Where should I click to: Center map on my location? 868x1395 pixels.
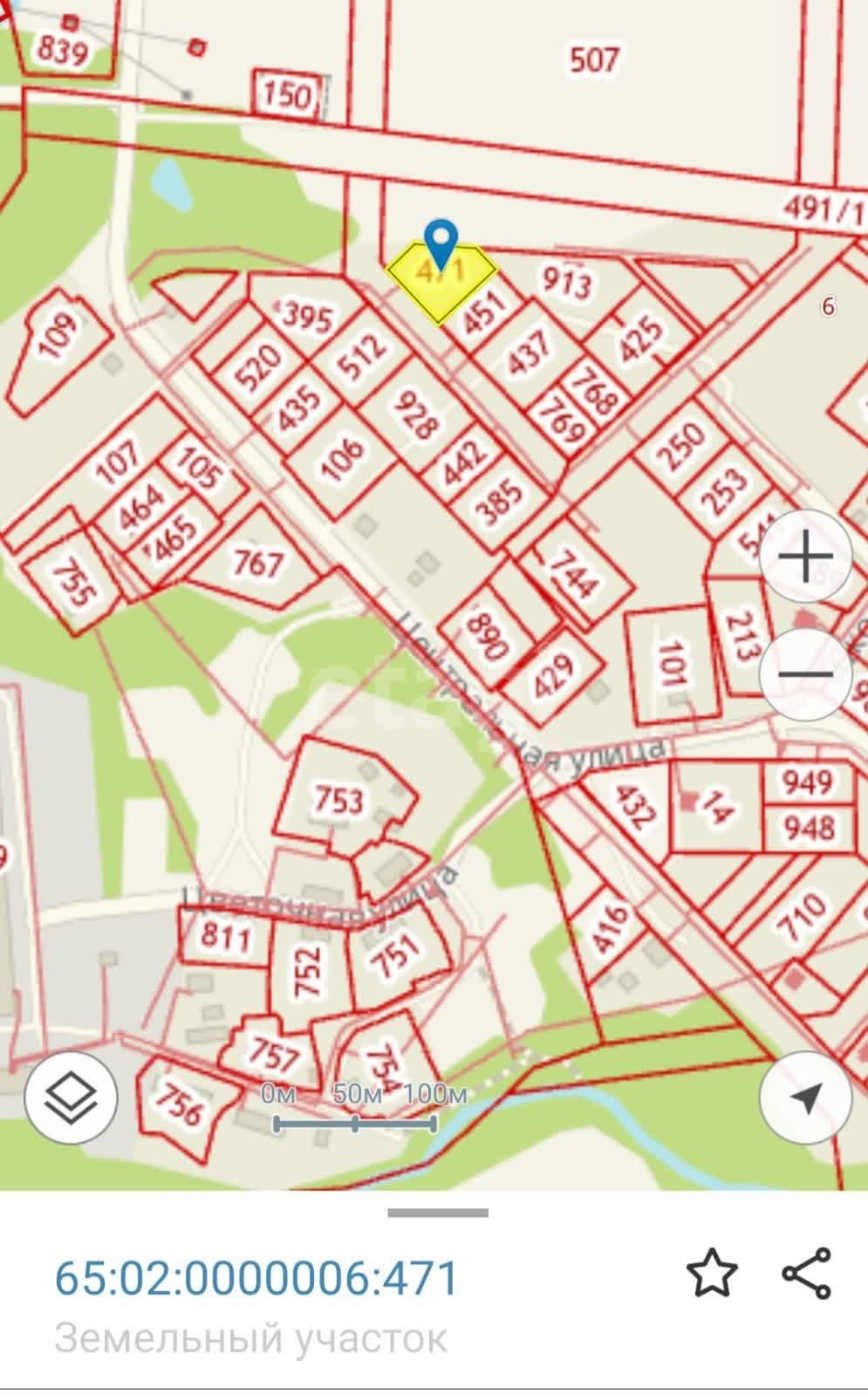pos(805,1097)
